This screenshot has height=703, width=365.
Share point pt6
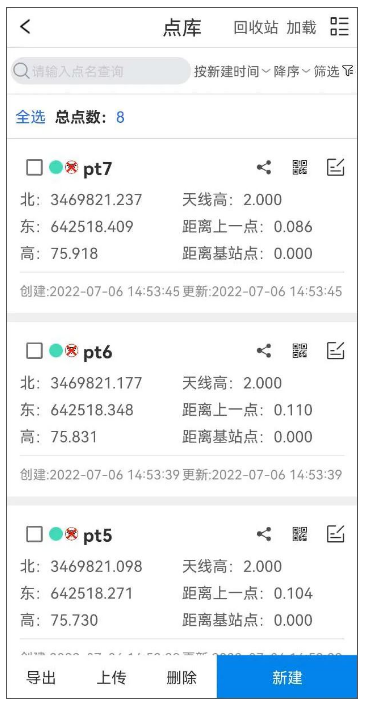pyautogui.click(x=264, y=351)
